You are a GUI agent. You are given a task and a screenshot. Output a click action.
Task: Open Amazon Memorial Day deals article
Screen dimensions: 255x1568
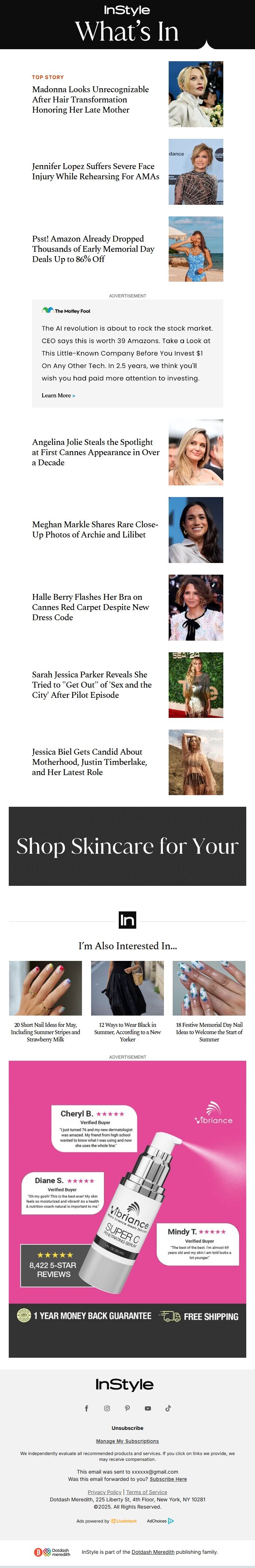coord(93,249)
